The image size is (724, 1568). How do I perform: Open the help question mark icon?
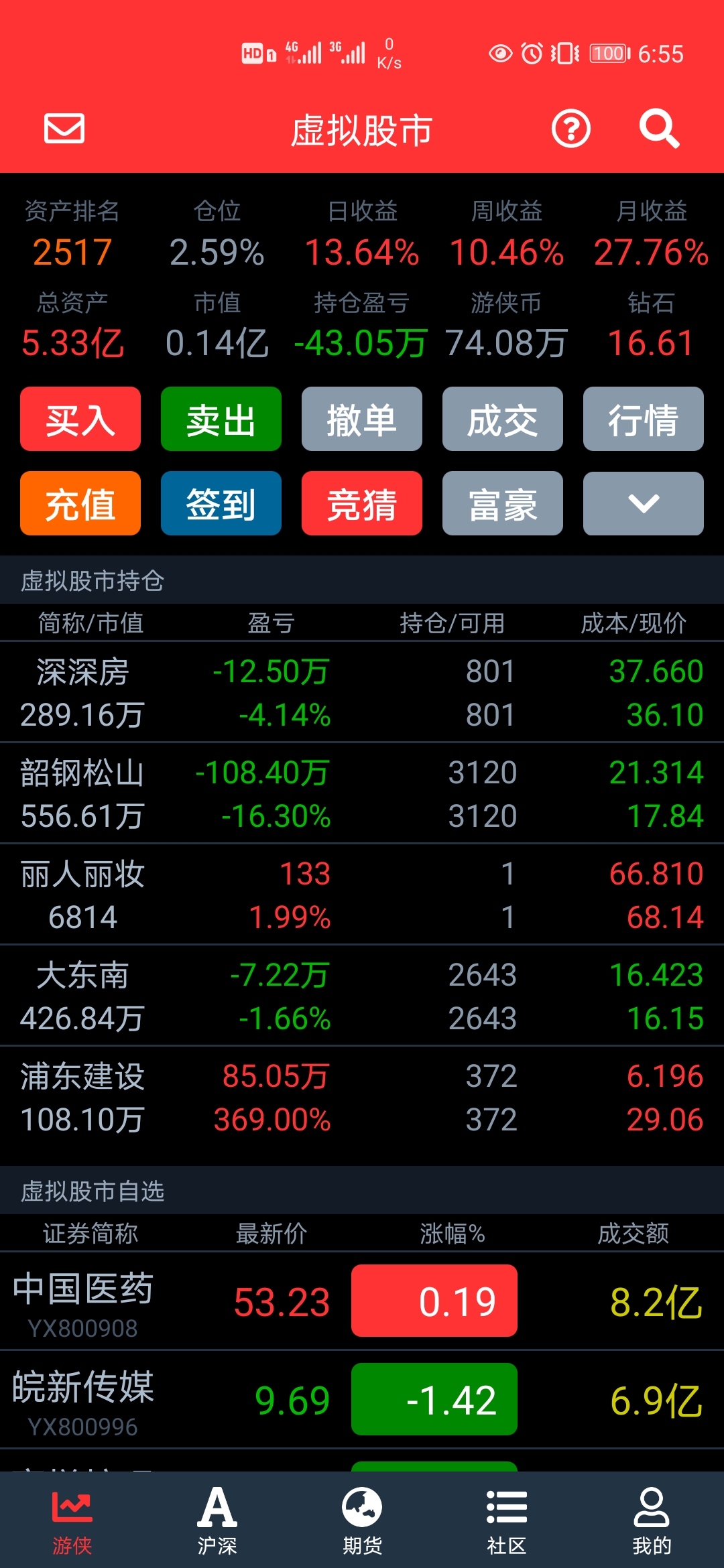[x=570, y=129]
